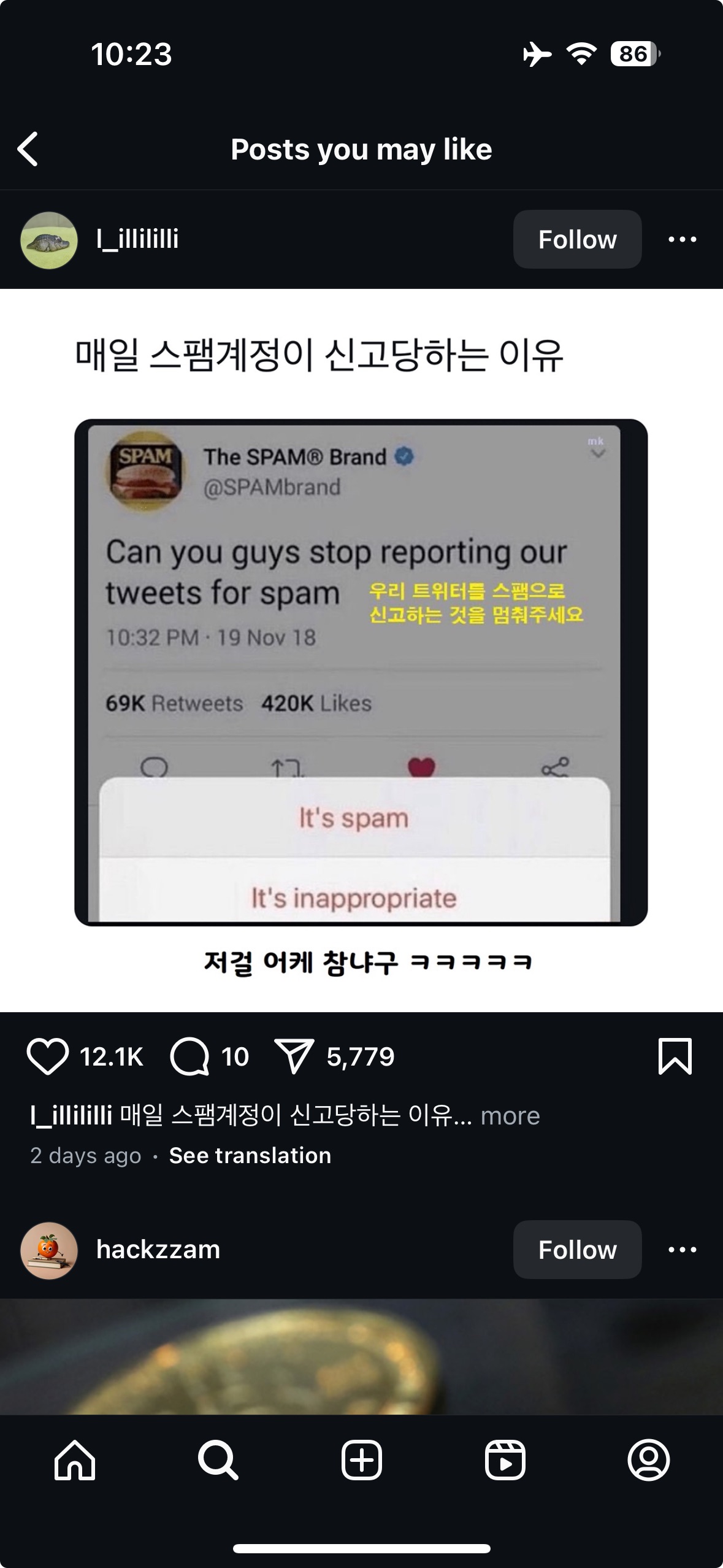Screen dimensions: 723x1568
Task: Open your Profile tab
Action: [648, 1460]
